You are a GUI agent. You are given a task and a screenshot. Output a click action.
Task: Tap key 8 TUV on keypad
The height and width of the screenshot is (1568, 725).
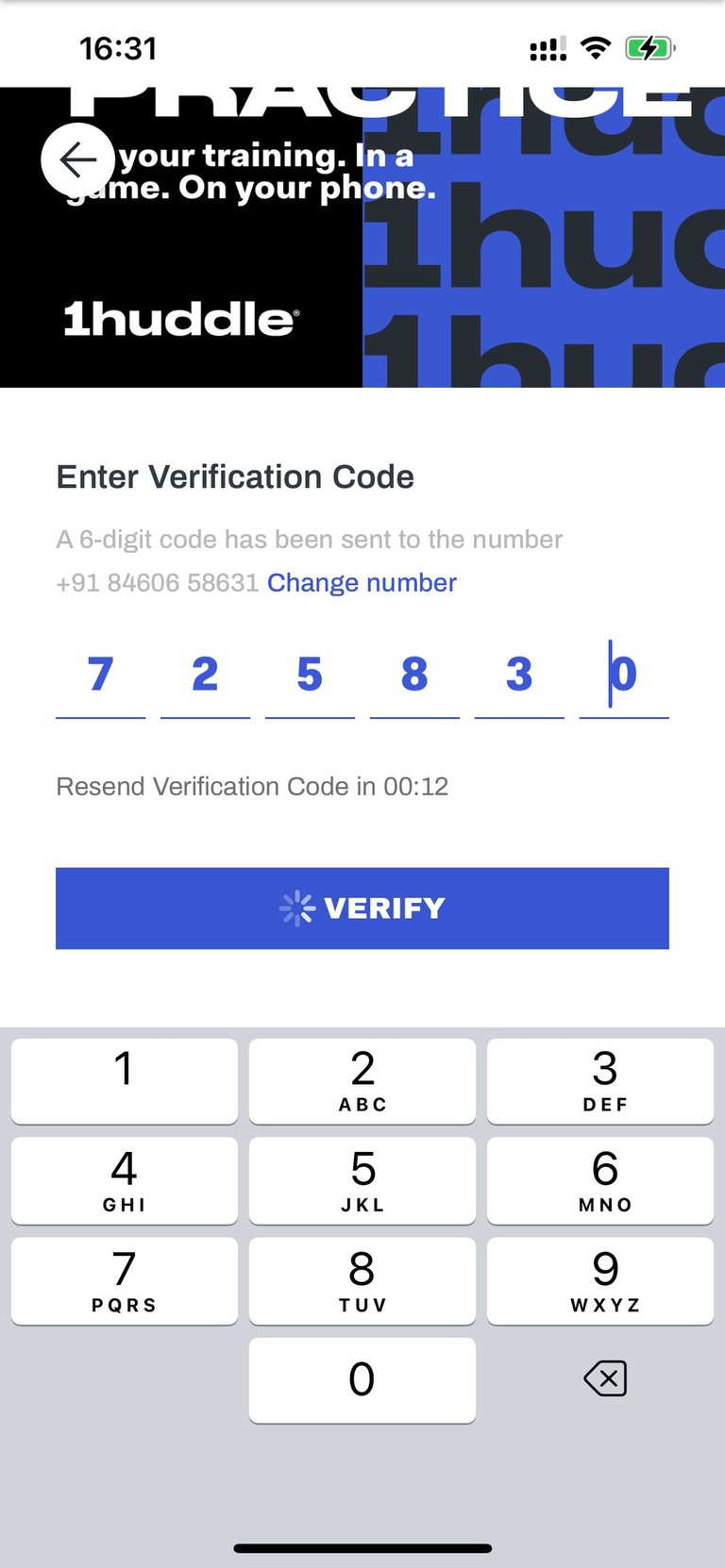(362, 1281)
